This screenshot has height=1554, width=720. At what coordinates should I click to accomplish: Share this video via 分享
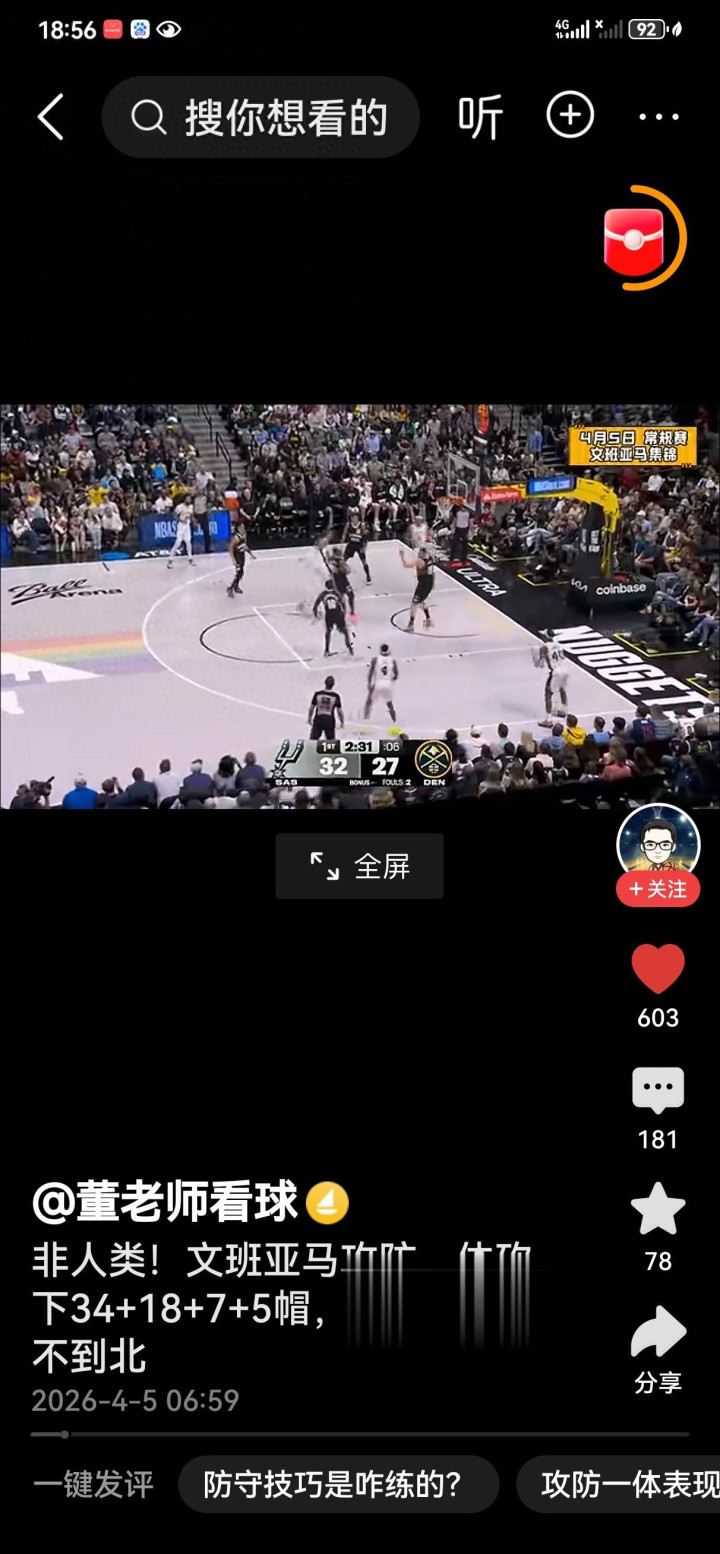(x=658, y=1335)
